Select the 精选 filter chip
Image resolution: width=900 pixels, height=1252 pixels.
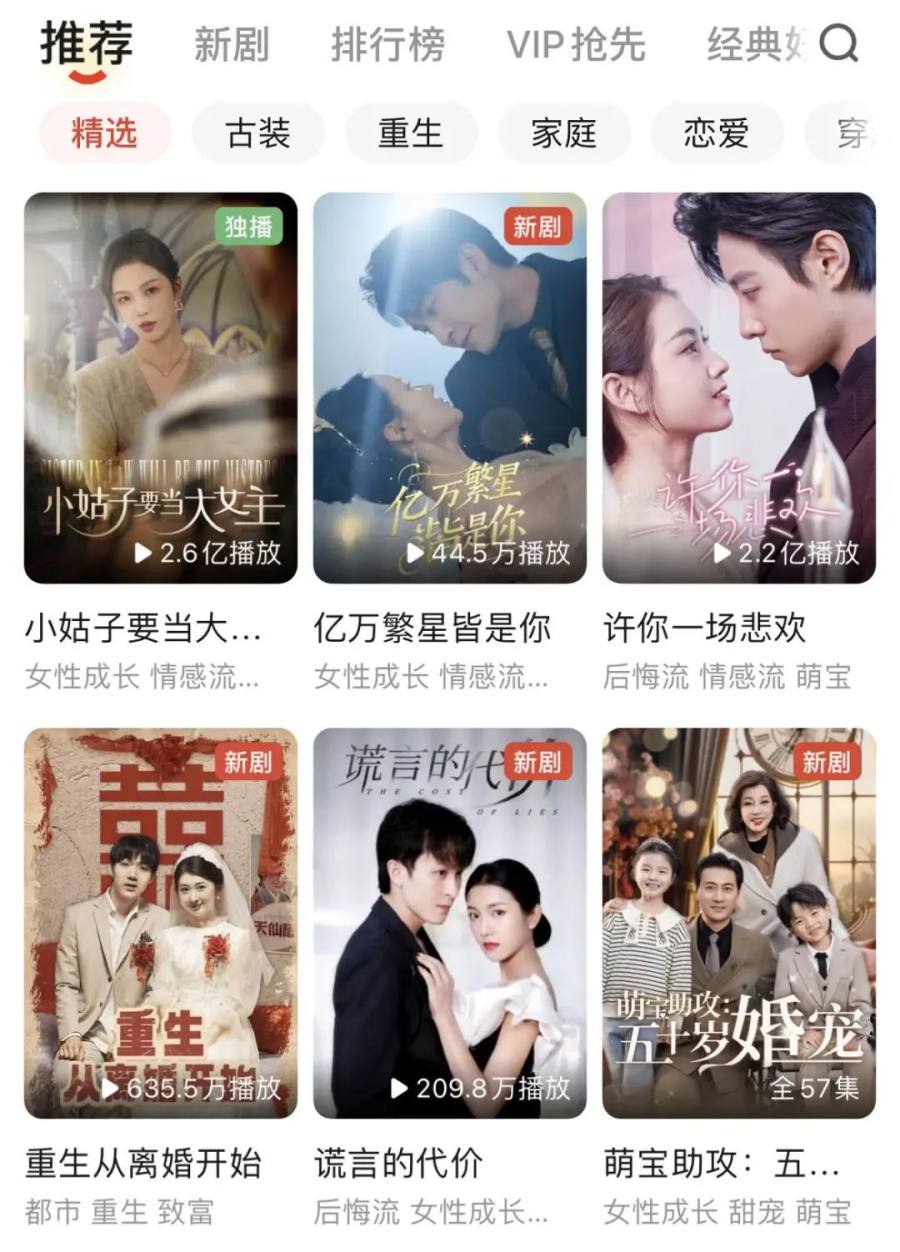point(104,133)
